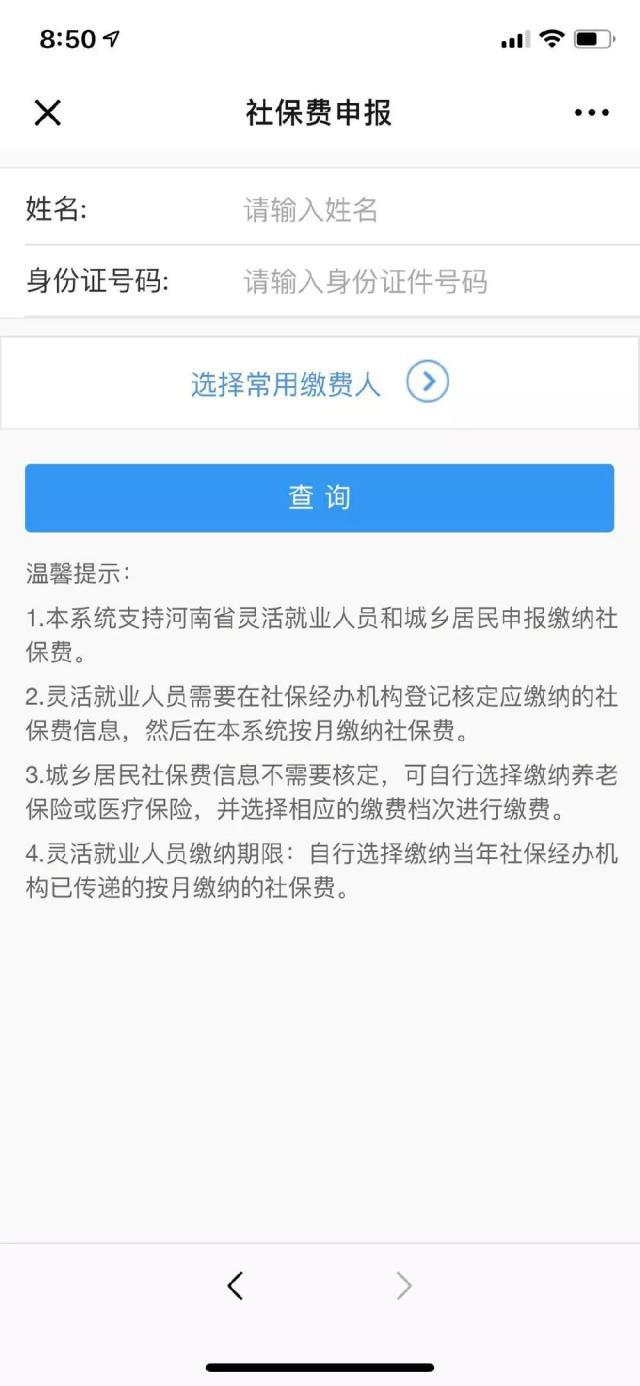Close the 社保费申报 page

coord(47,113)
